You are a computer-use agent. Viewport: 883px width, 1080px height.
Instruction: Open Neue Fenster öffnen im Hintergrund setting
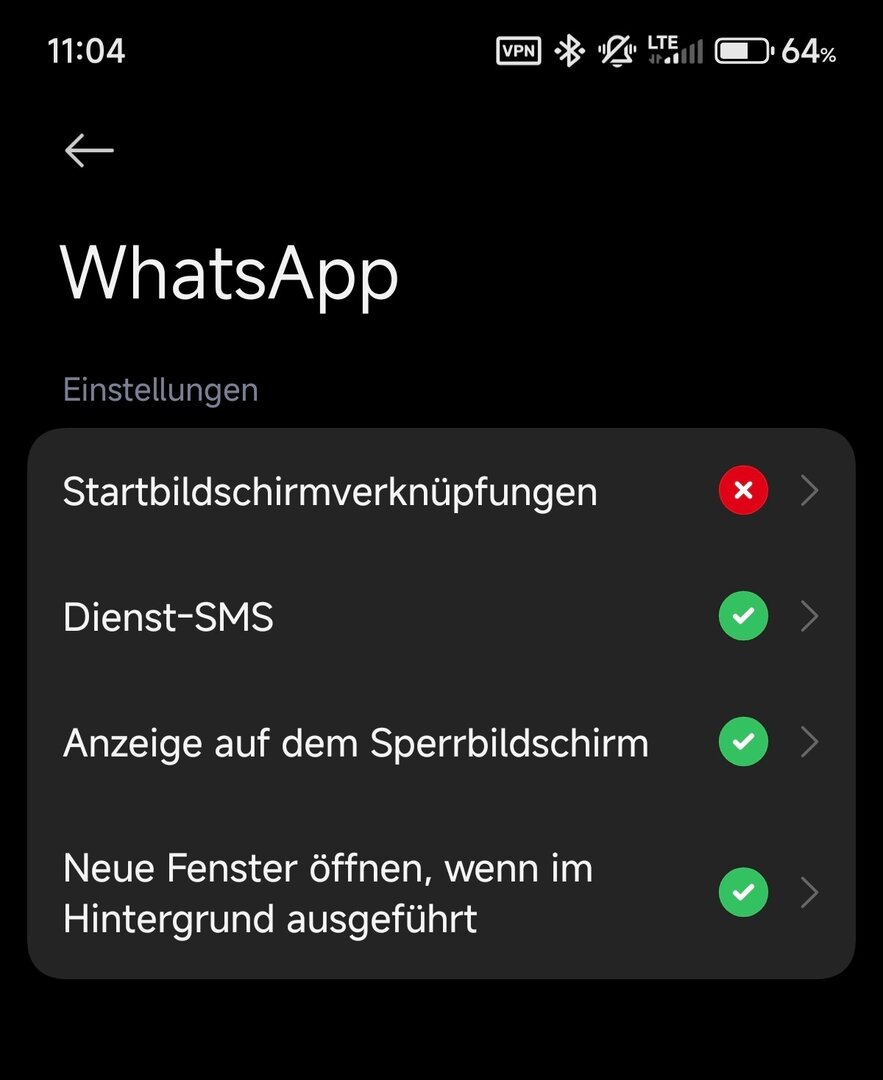pos(440,893)
